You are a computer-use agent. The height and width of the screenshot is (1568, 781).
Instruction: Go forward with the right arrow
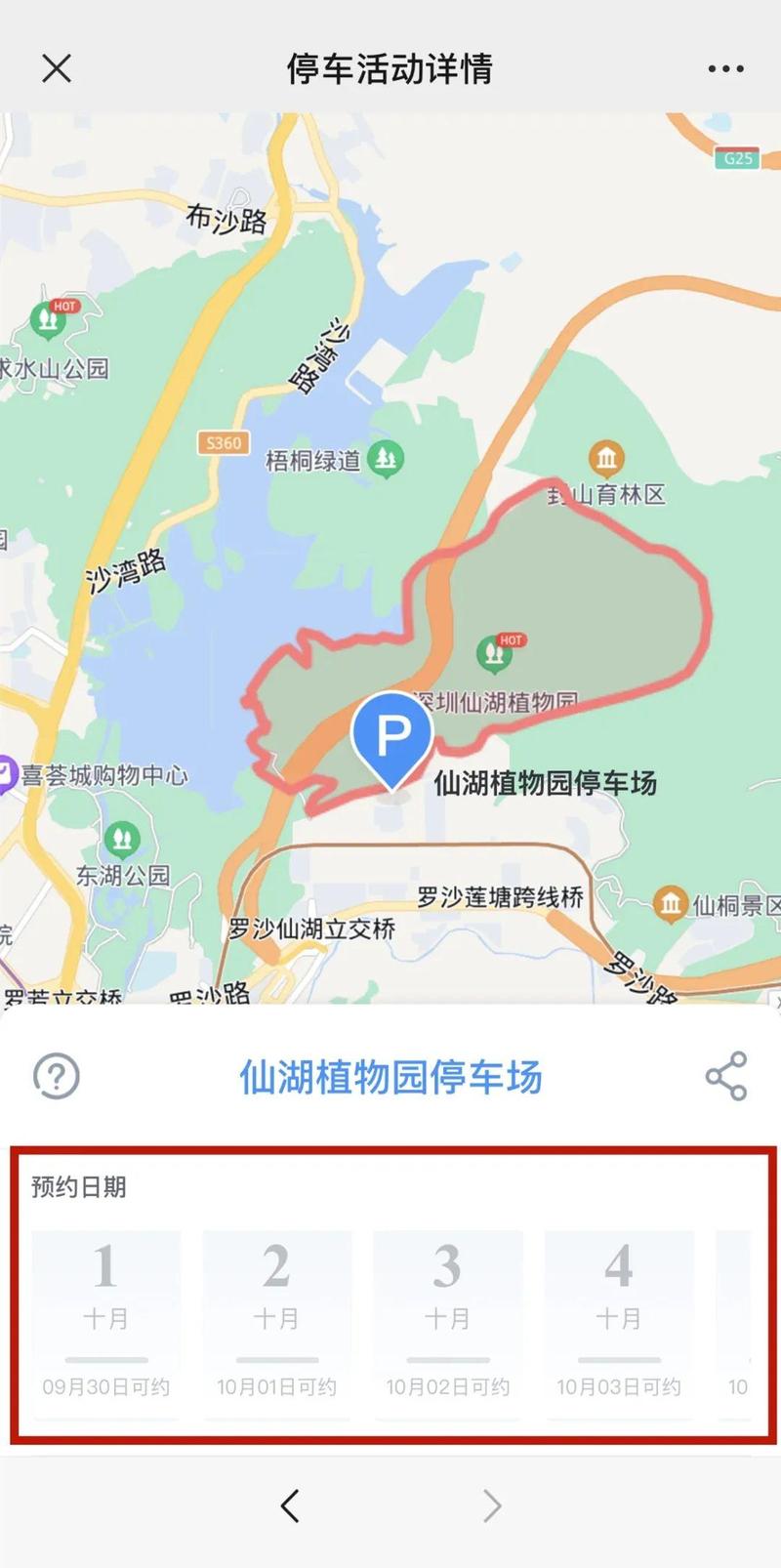[492, 1506]
